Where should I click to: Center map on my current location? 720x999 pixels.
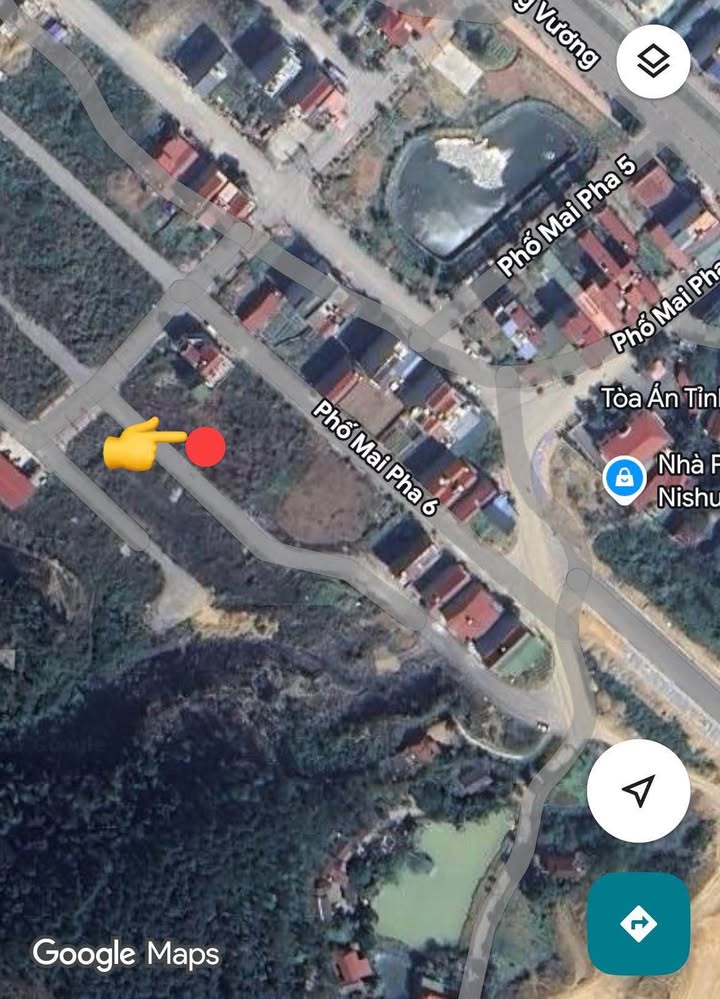tap(638, 792)
